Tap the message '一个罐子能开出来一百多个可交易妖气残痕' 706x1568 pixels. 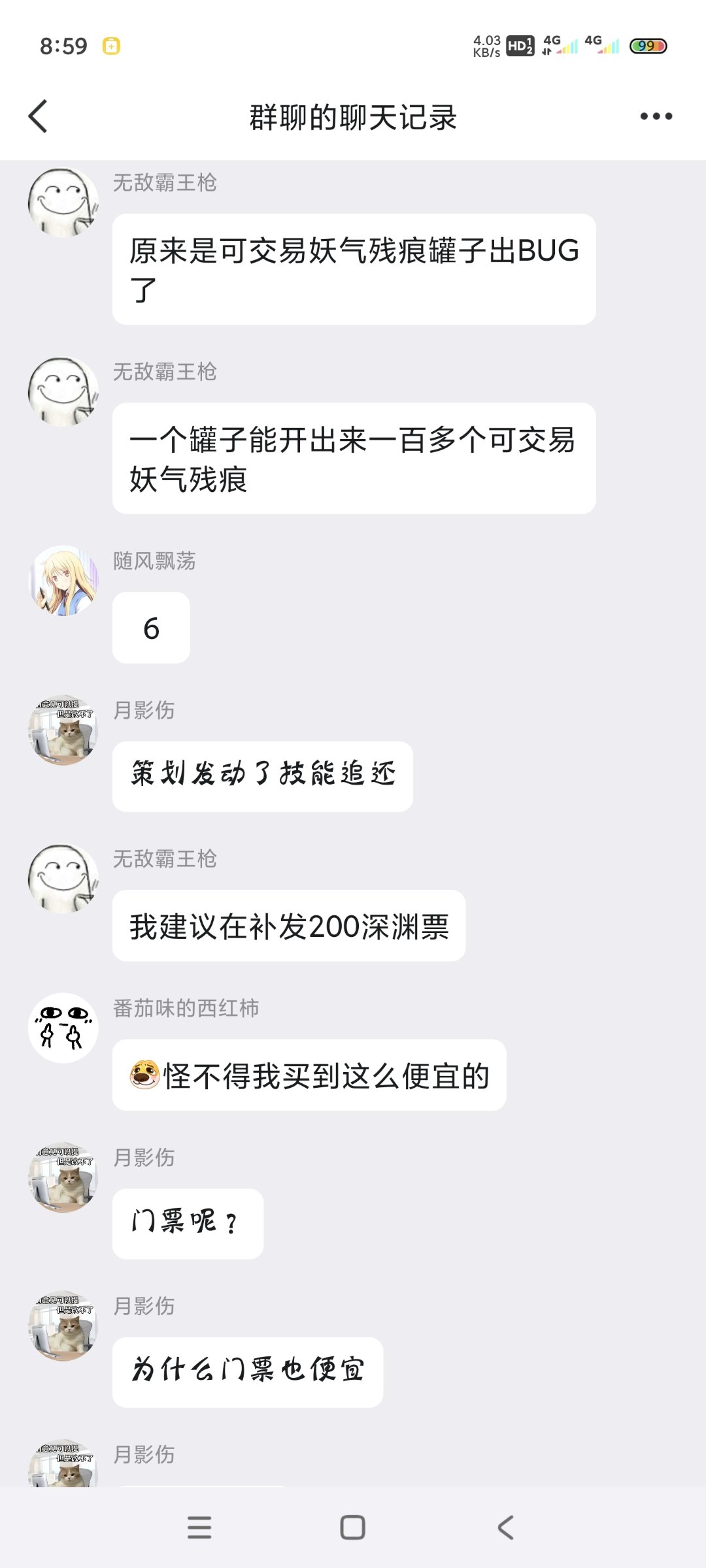354,459
